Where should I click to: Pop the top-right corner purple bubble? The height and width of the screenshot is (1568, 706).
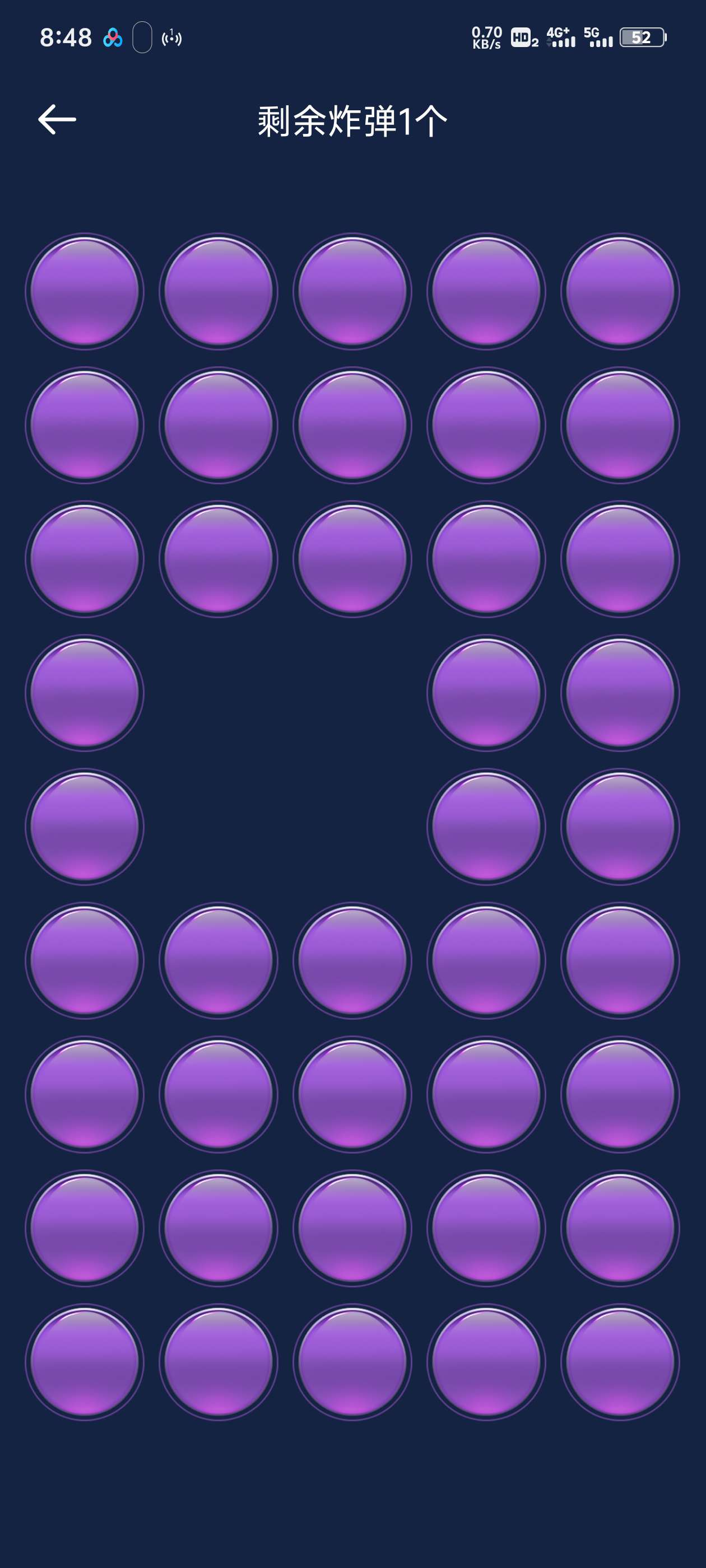[620, 291]
